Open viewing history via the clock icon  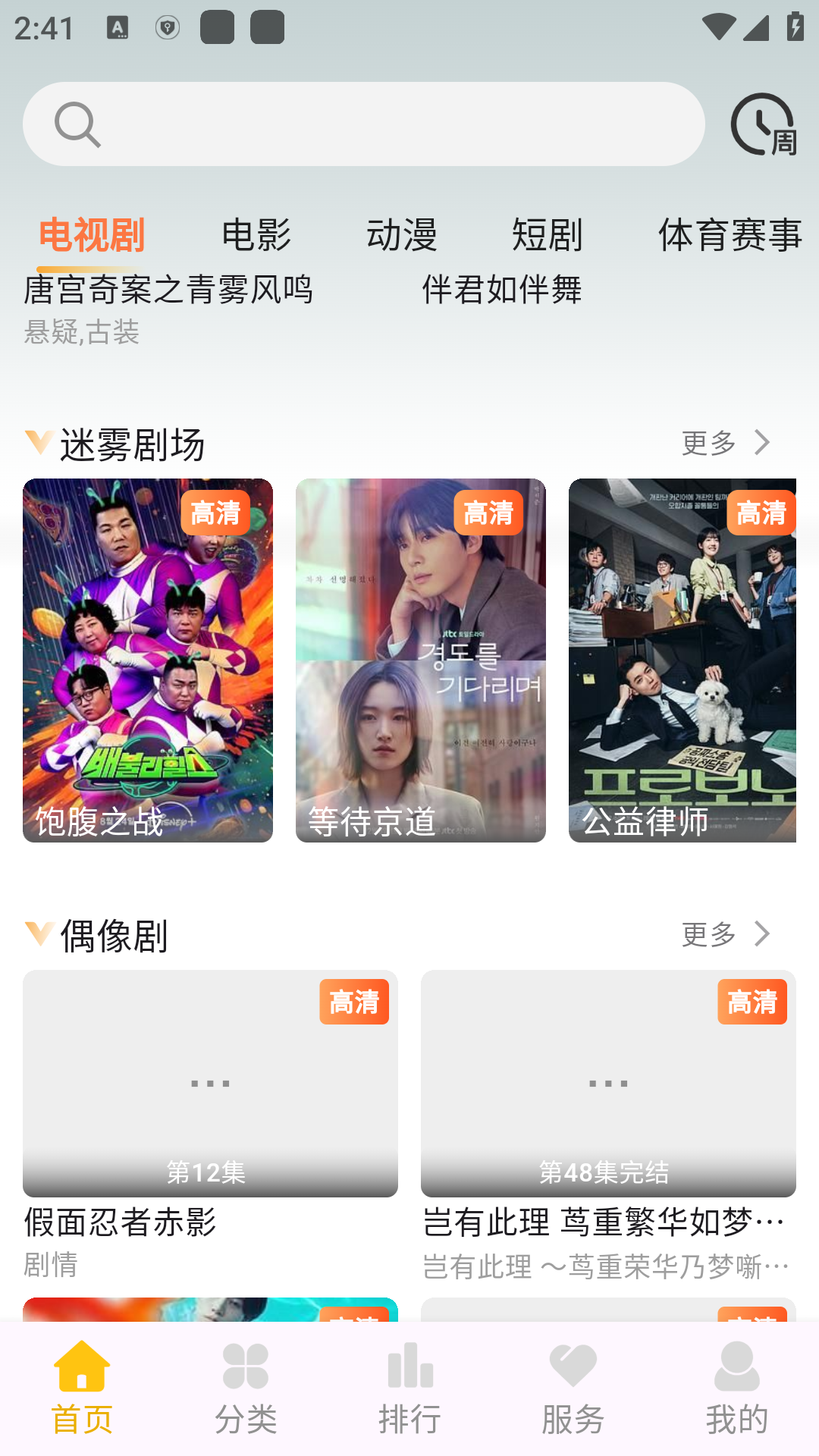coord(761,124)
